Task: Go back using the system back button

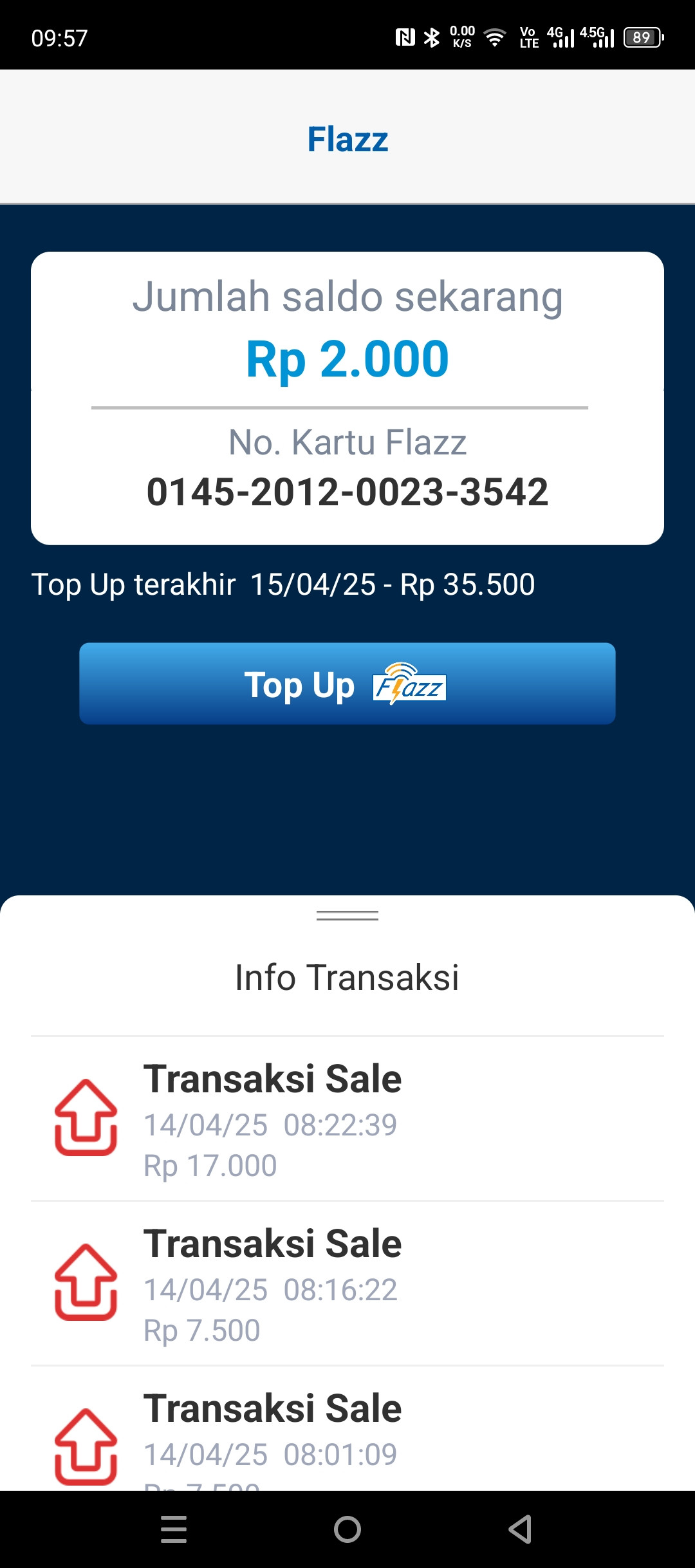Action: pyautogui.click(x=520, y=1529)
